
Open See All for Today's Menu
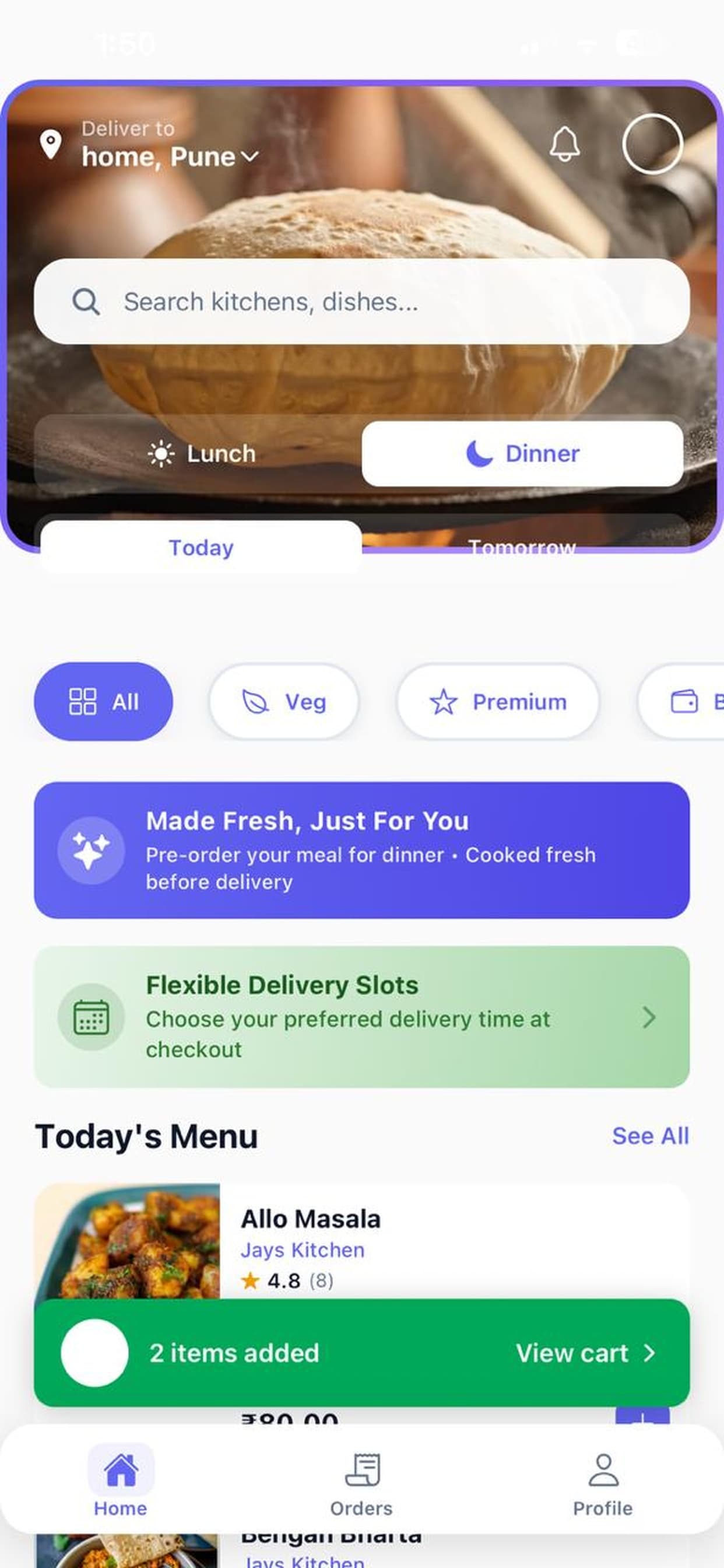point(651,1135)
